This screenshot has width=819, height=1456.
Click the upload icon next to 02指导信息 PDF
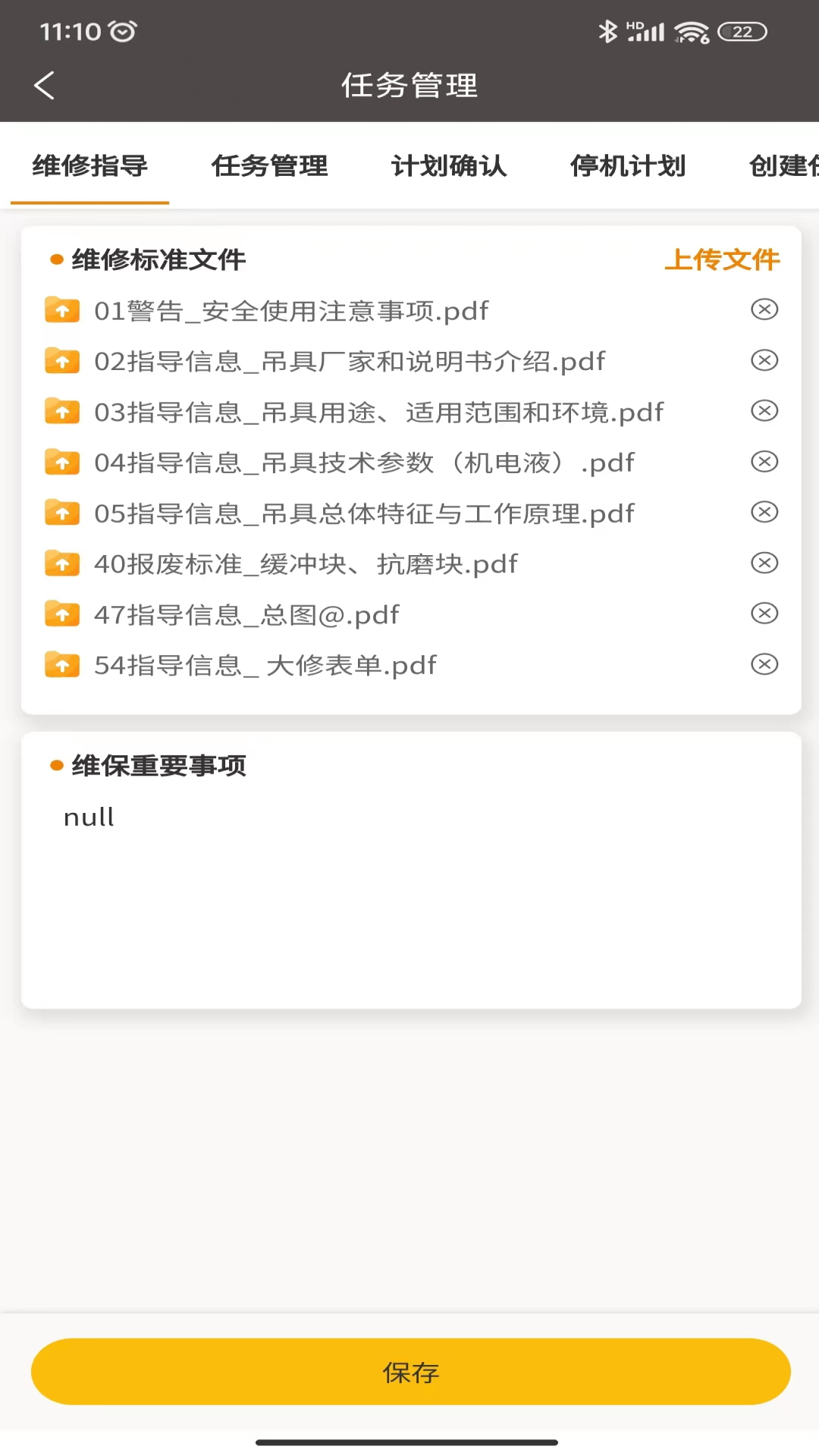pos(62,360)
